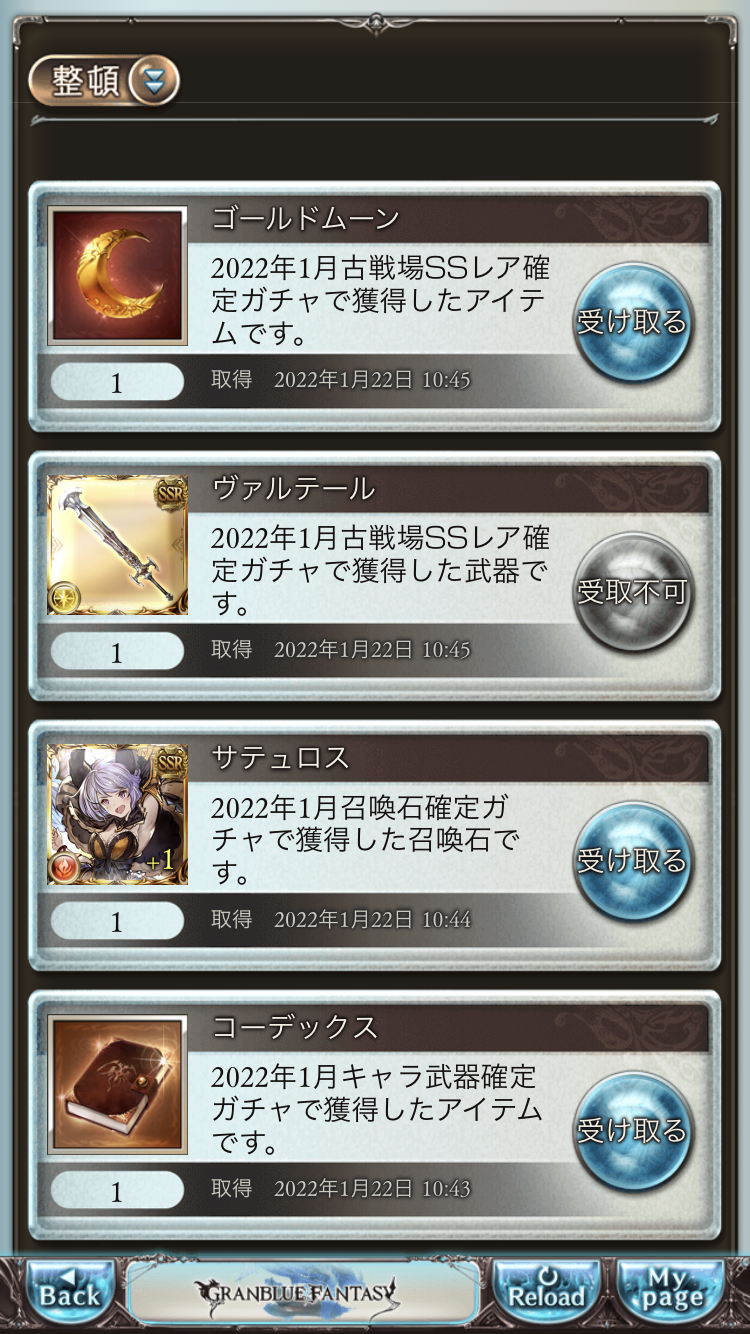Open the 整頓 sort dropdown
This screenshot has height=1334, width=750.
click(x=104, y=81)
